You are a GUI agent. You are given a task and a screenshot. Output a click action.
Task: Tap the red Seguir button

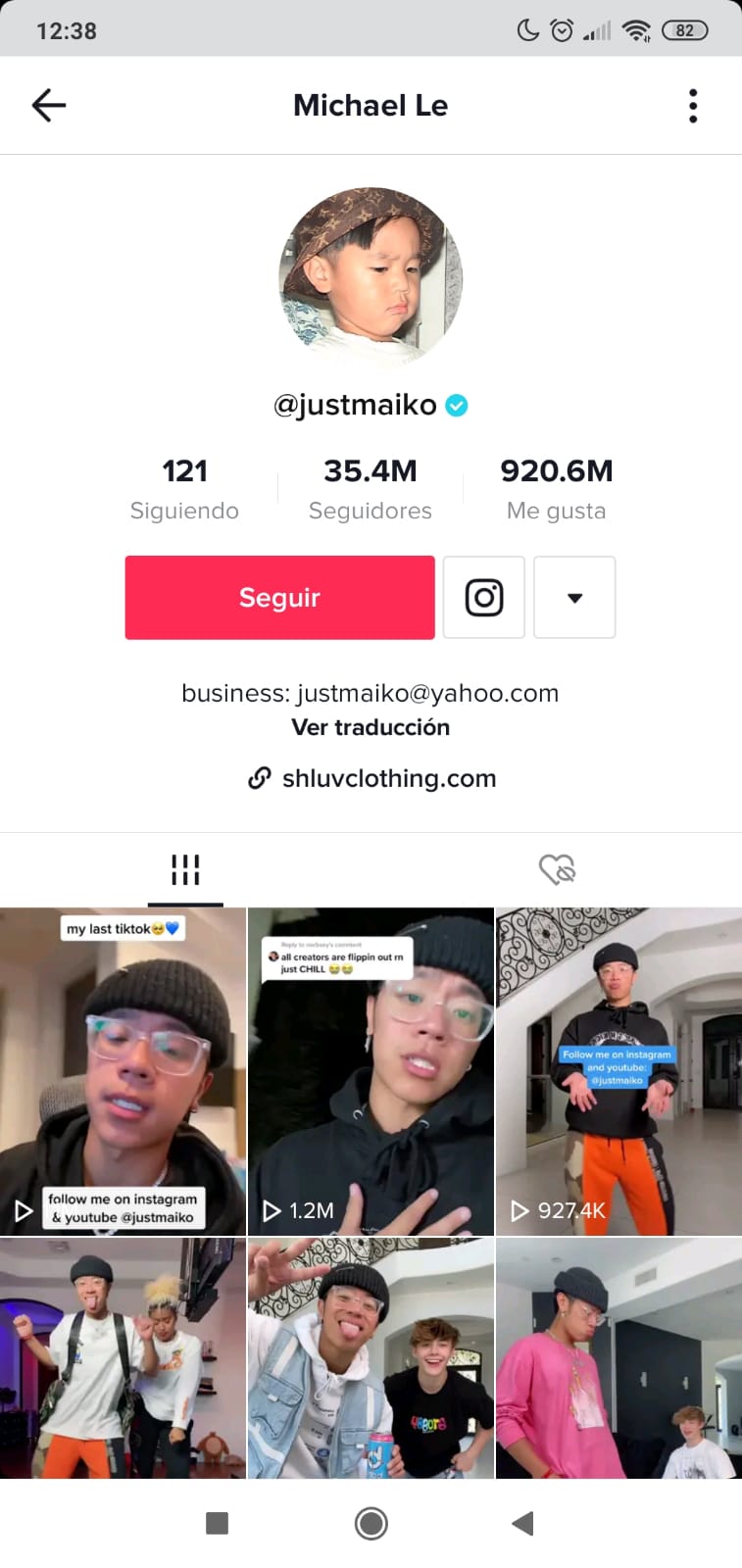coord(279,598)
